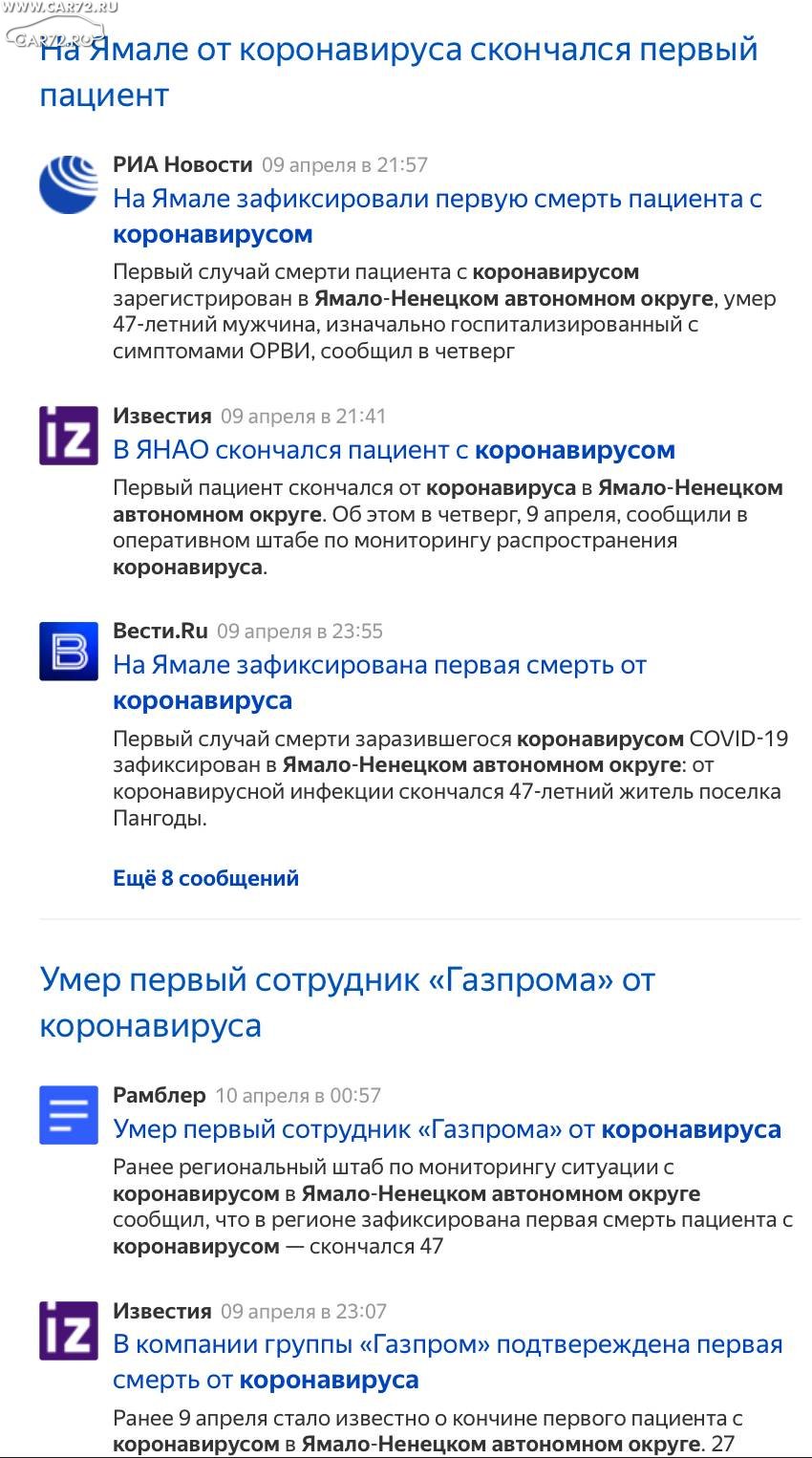812x1458 pixels.
Task: Open Известия article about the Gazprom group company
Action: (x=448, y=1362)
